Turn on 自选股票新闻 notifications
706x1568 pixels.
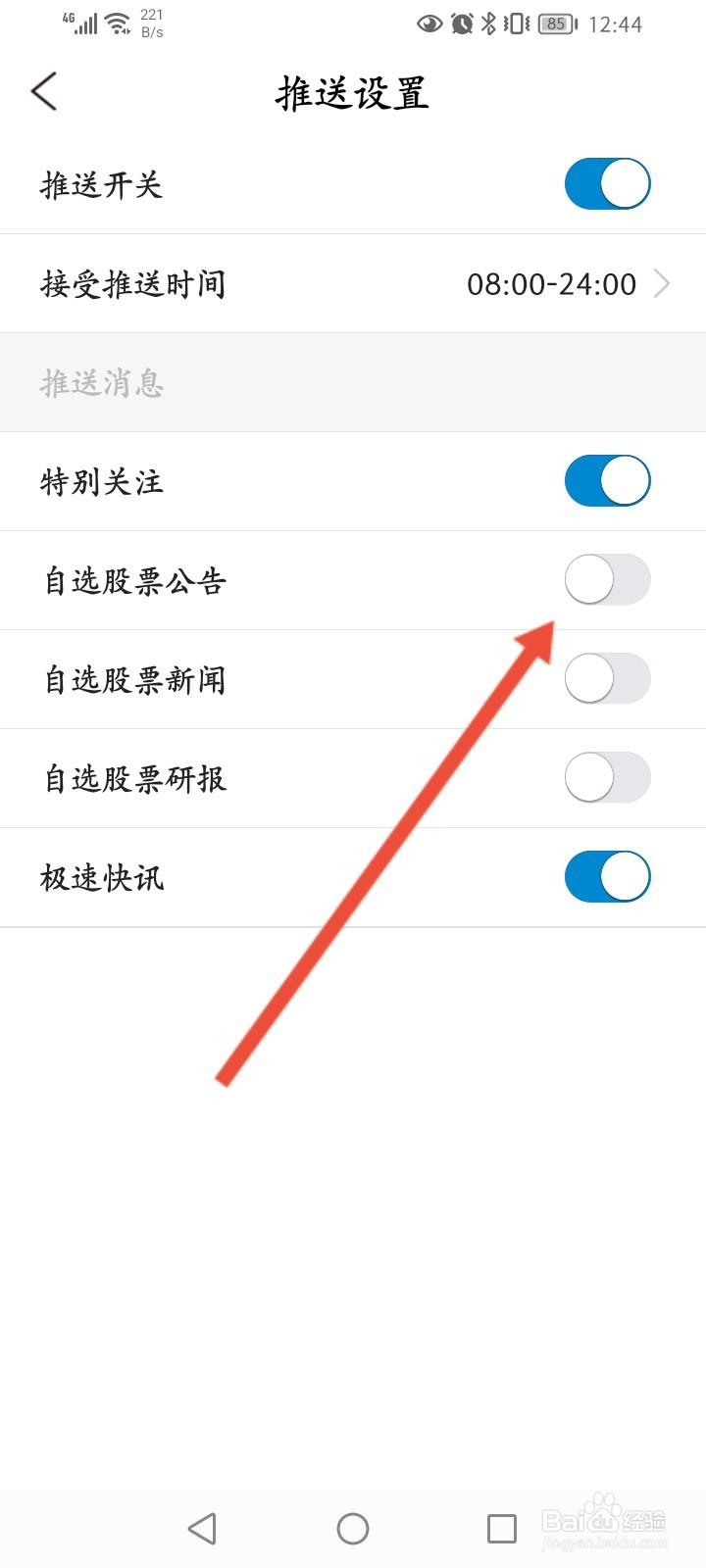[607, 679]
